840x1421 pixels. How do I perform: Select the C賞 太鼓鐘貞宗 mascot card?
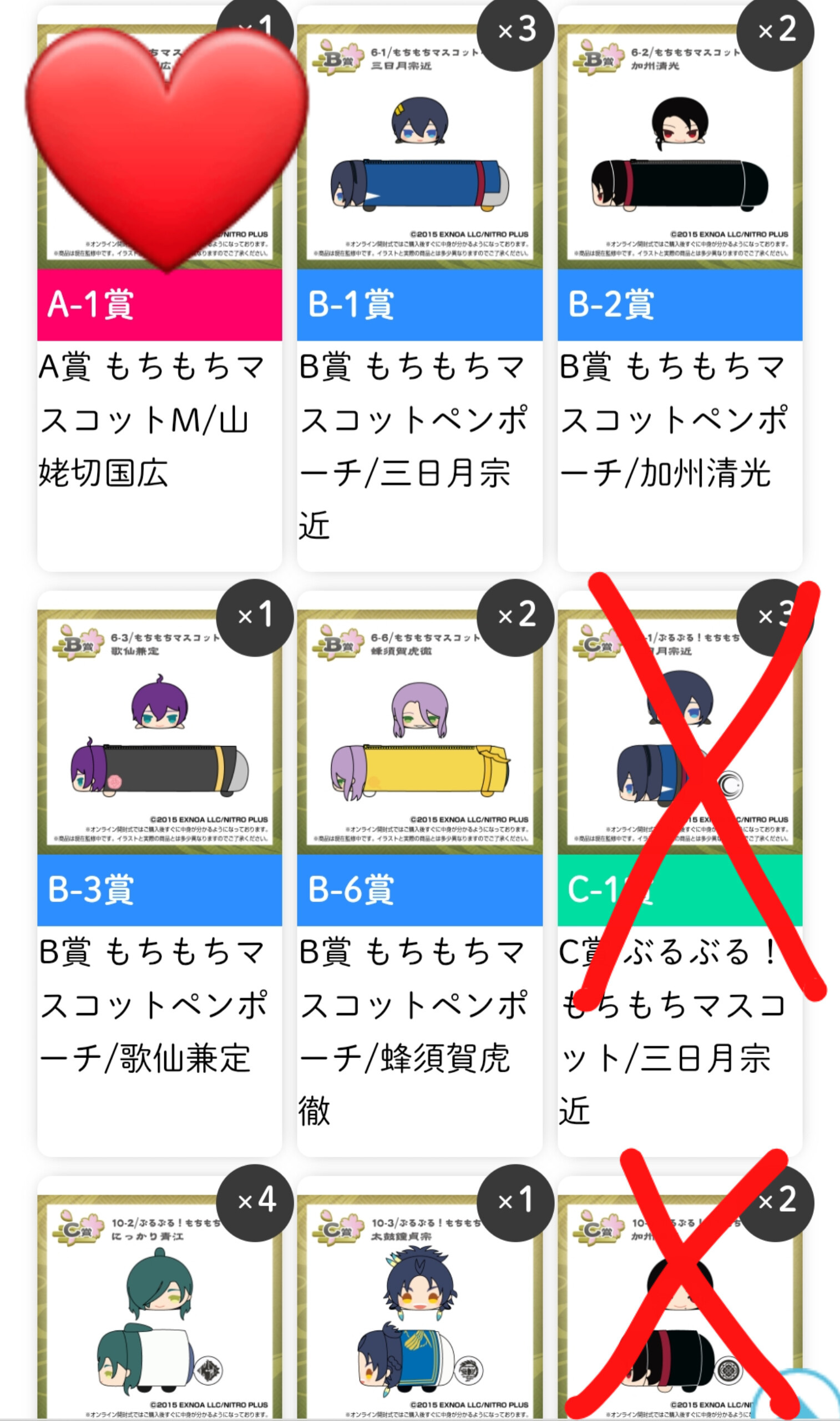click(x=419, y=1302)
